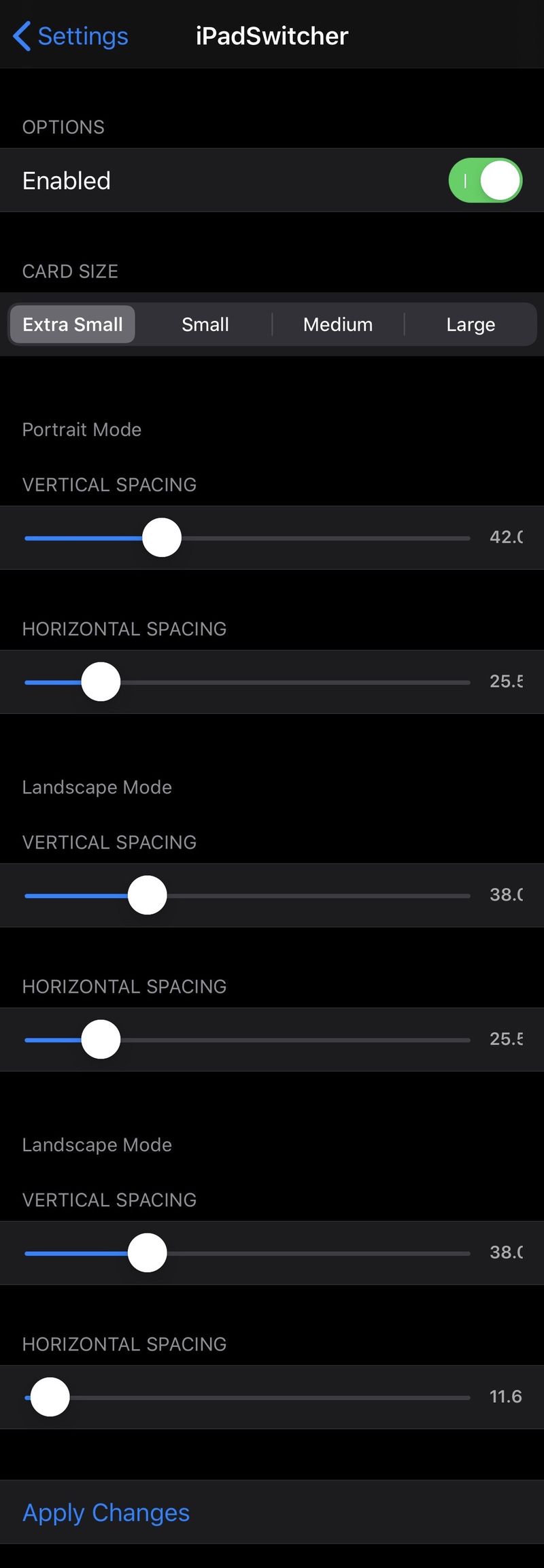Viewport: 544px width, 1568px height.
Task: Tap Portrait Mode vertical spacing slider handle
Action: (x=162, y=538)
